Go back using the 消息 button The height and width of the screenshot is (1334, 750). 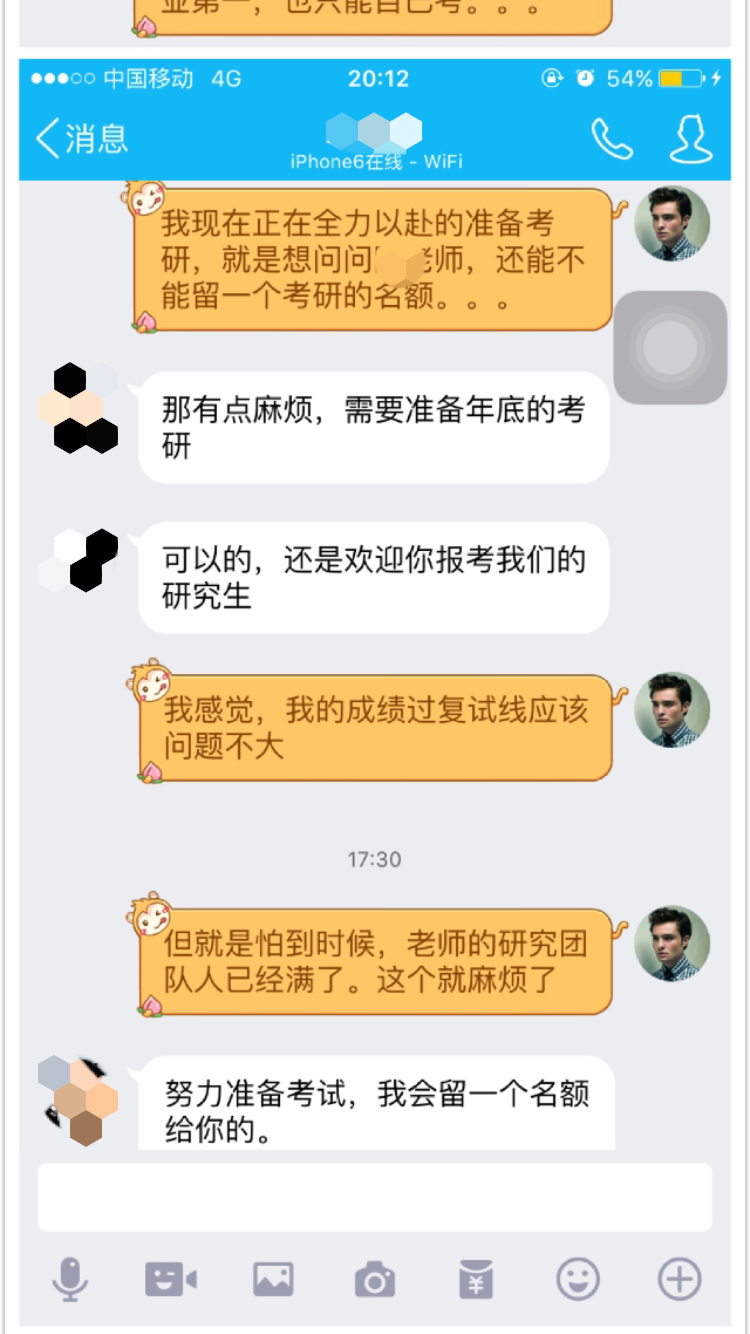85,140
